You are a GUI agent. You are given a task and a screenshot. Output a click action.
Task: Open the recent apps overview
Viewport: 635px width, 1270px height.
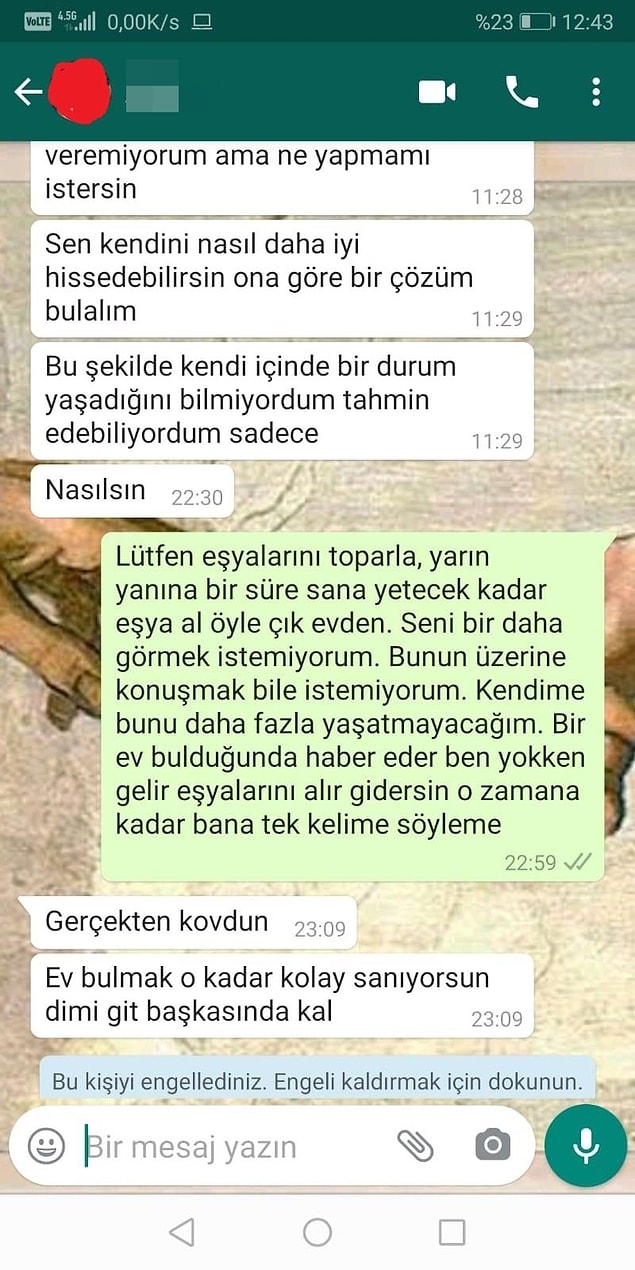click(452, 1232)
